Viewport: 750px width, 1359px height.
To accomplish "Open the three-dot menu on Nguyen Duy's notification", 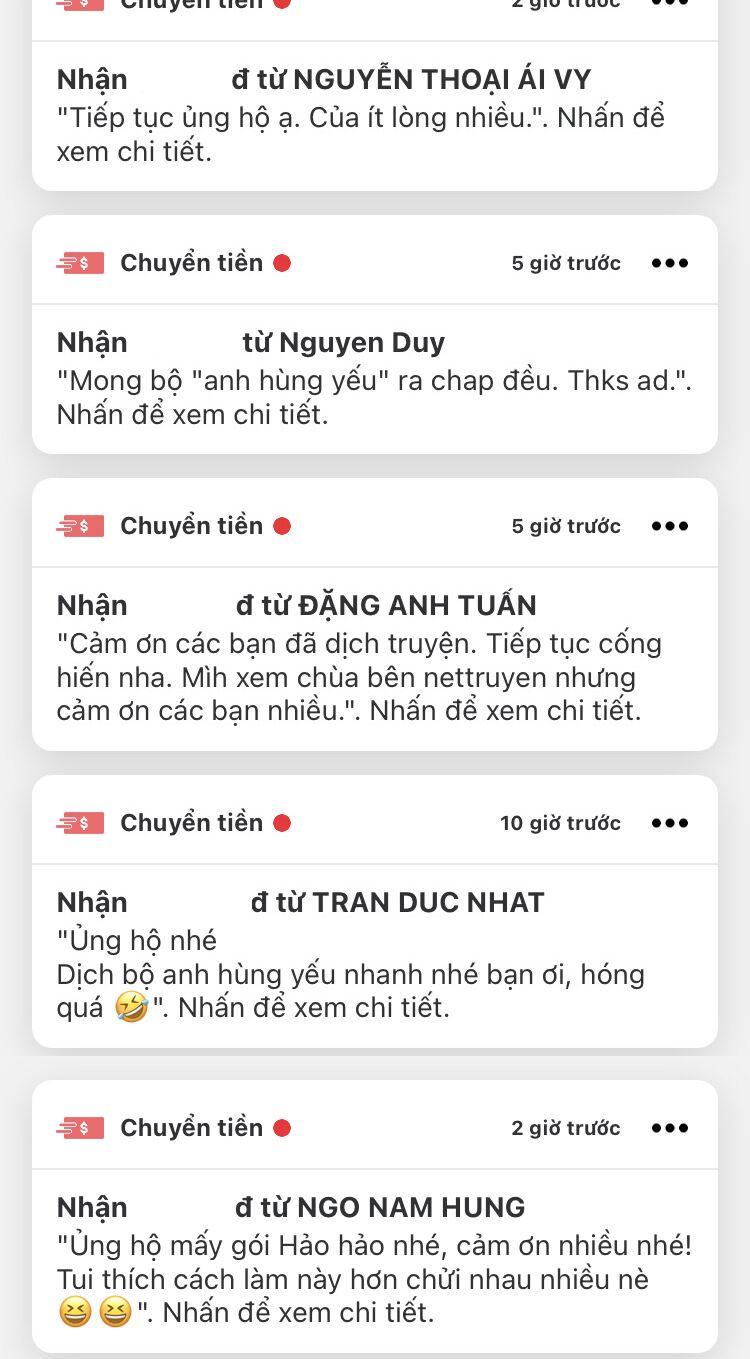I will click(669, 262).
